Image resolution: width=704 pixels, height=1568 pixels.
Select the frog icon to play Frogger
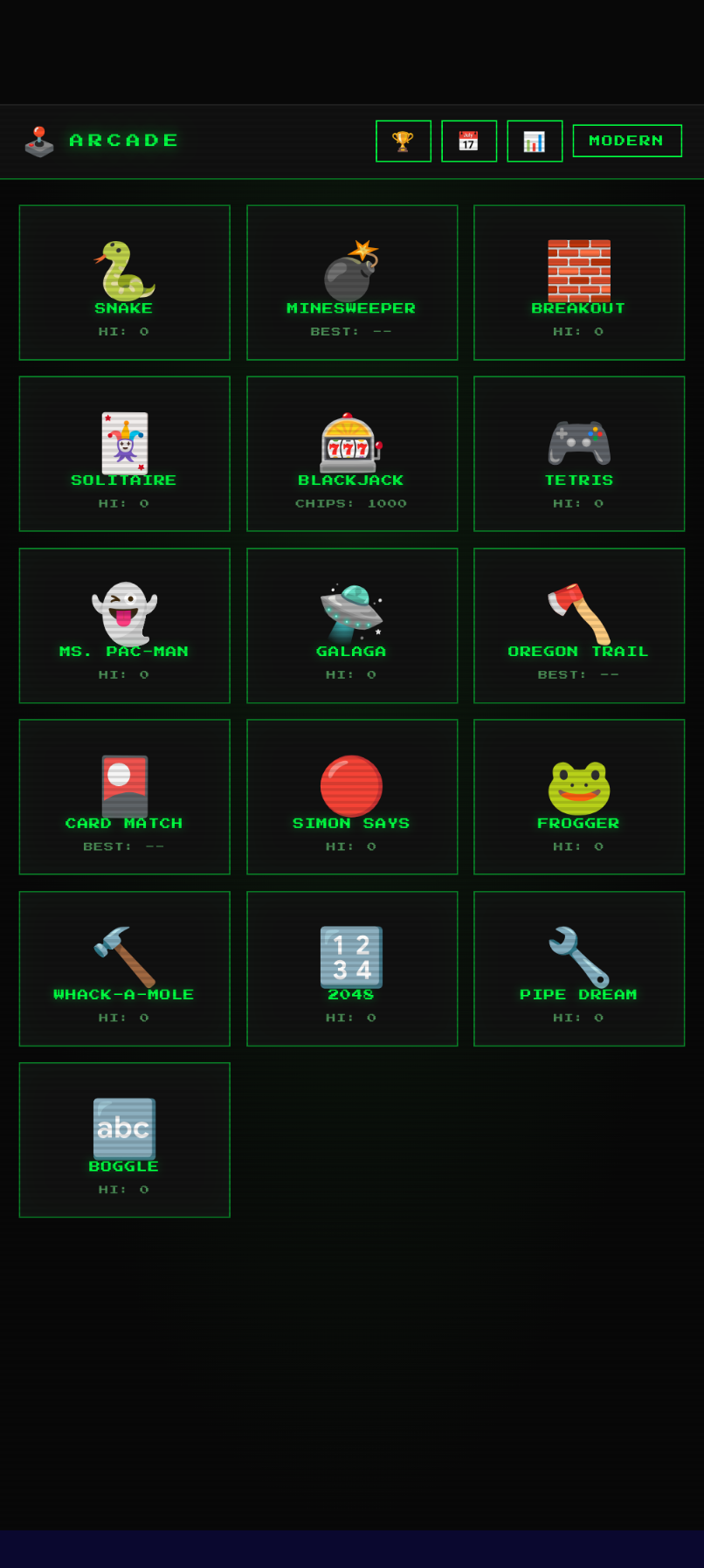(578, 784)
